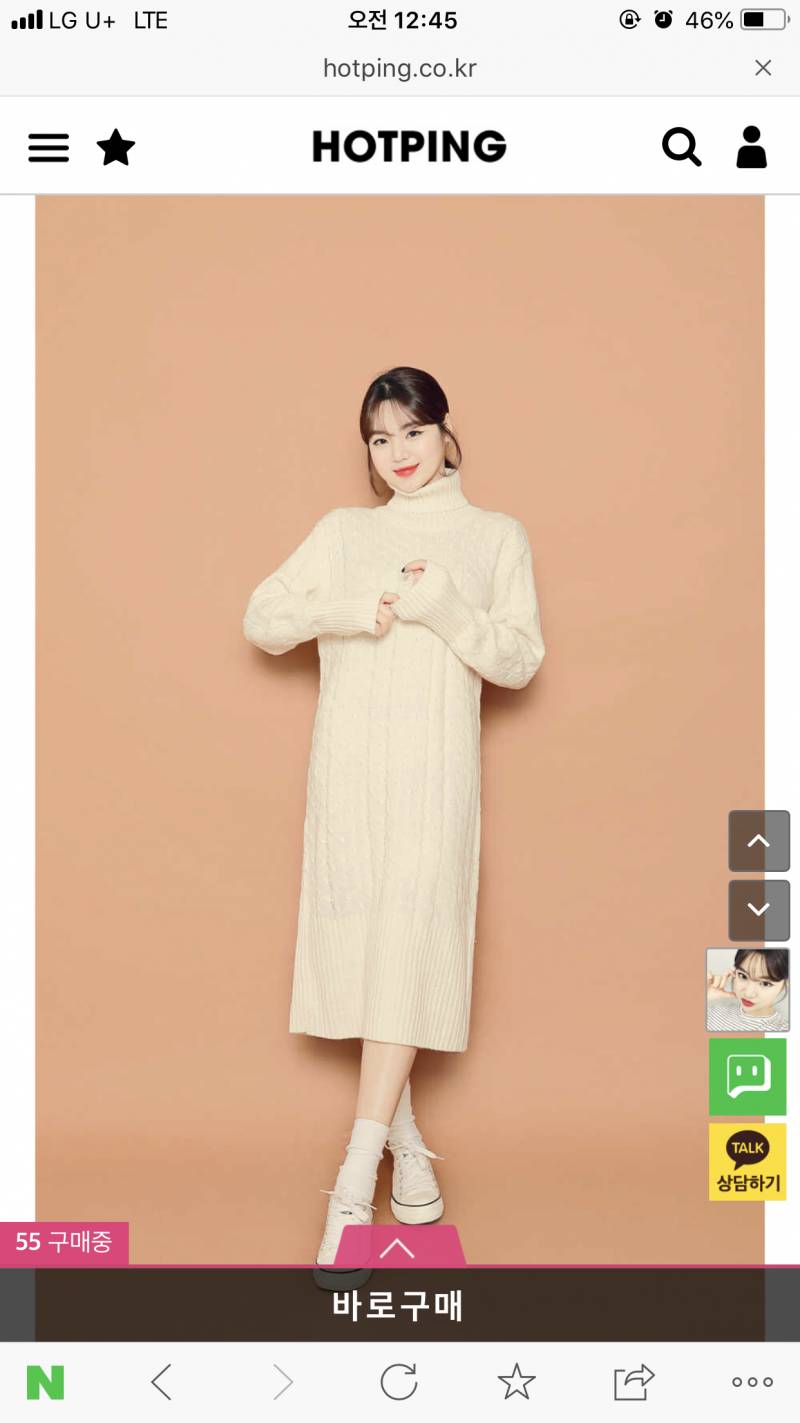The height and width of the screenshot is (1423, 800).
Task: Expand the pink upward chevron above 바로구매
Action: [x=398, y=1248]
